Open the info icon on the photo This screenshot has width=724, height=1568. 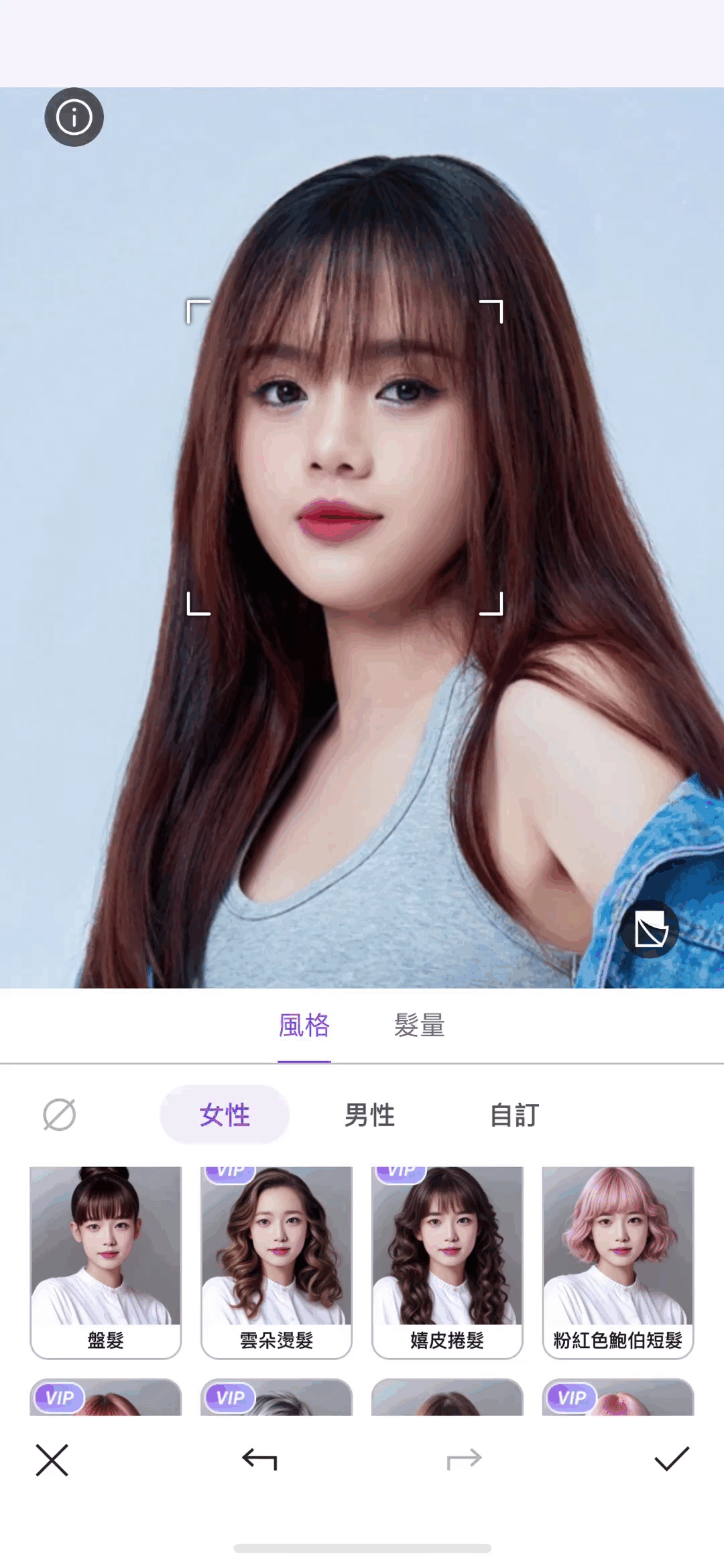[x=74, y=117]
